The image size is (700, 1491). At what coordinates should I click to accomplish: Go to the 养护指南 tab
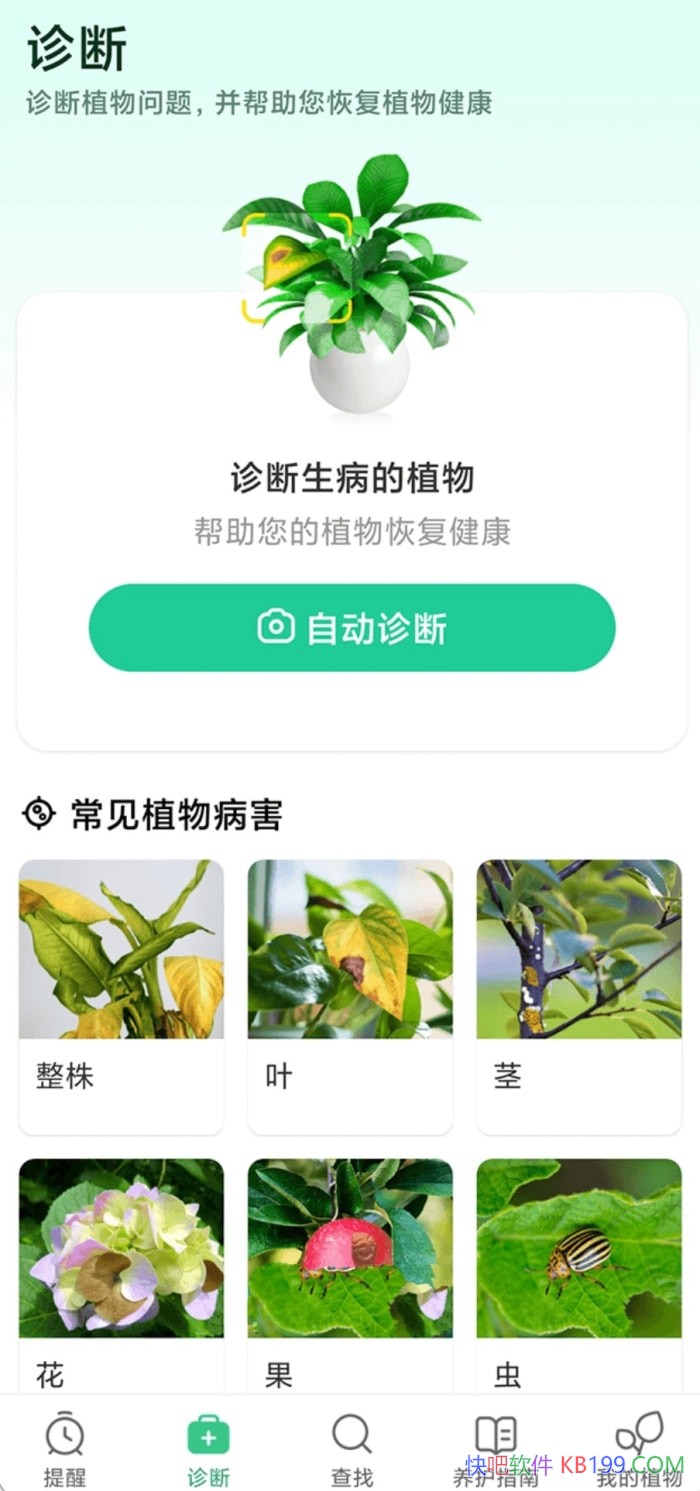point(496,1447)
